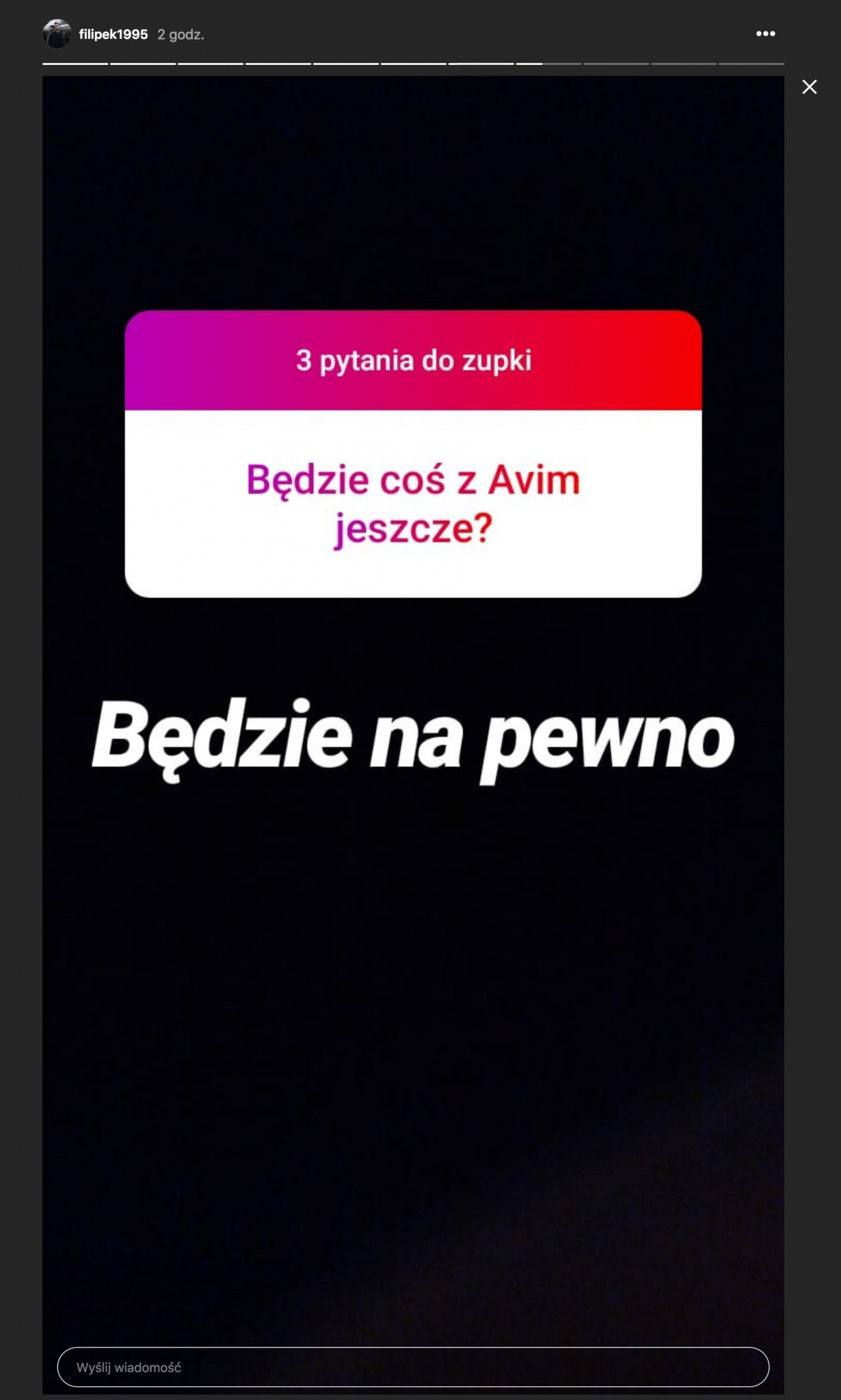Open the filipek1995 username link
This screenshot has width=841, height=1400.
click(x=114, y=34)
